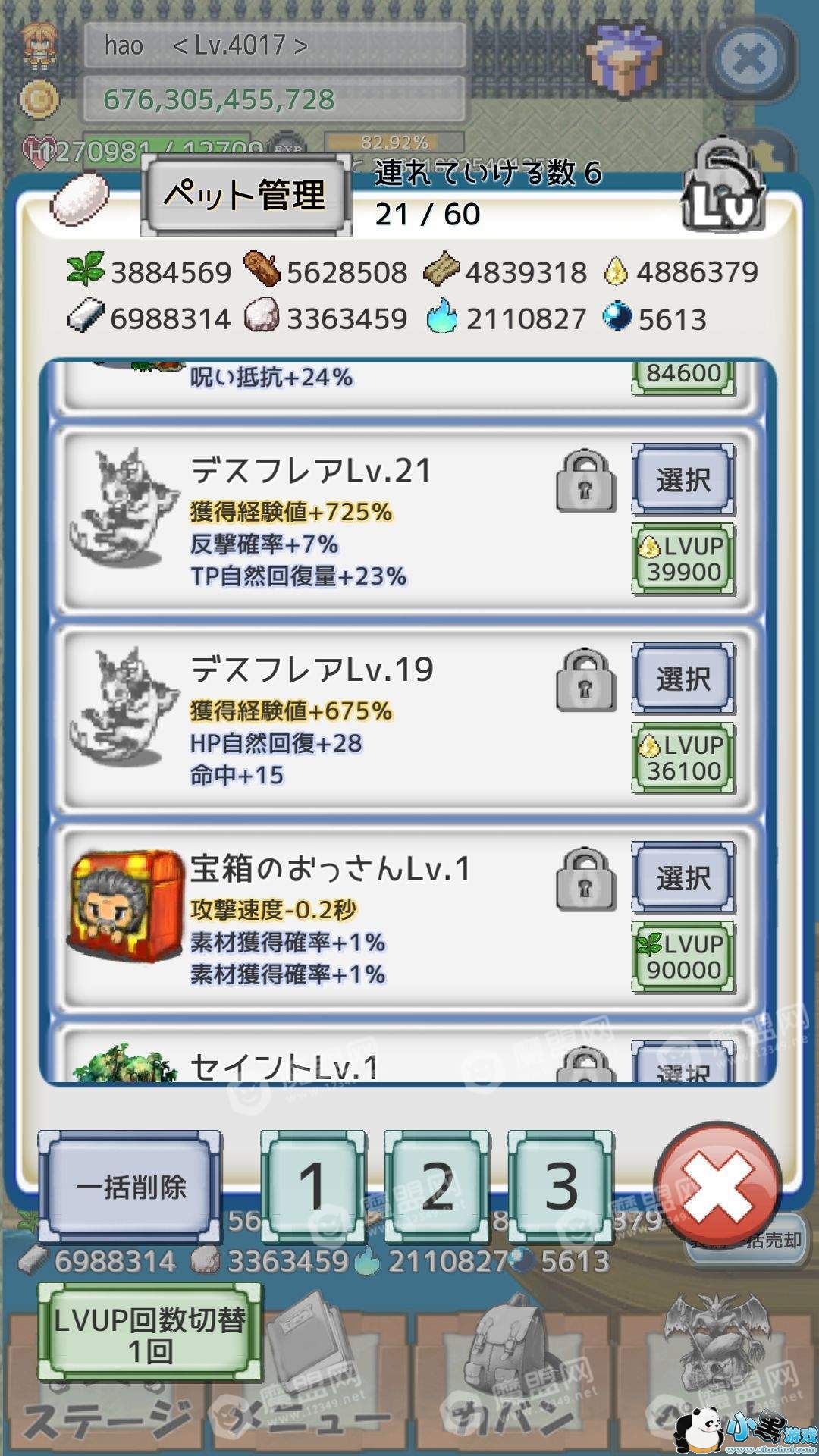Toggle lock on デスフレア Lv.19
The image size is (819, 1456).
[x=585, y=680]
